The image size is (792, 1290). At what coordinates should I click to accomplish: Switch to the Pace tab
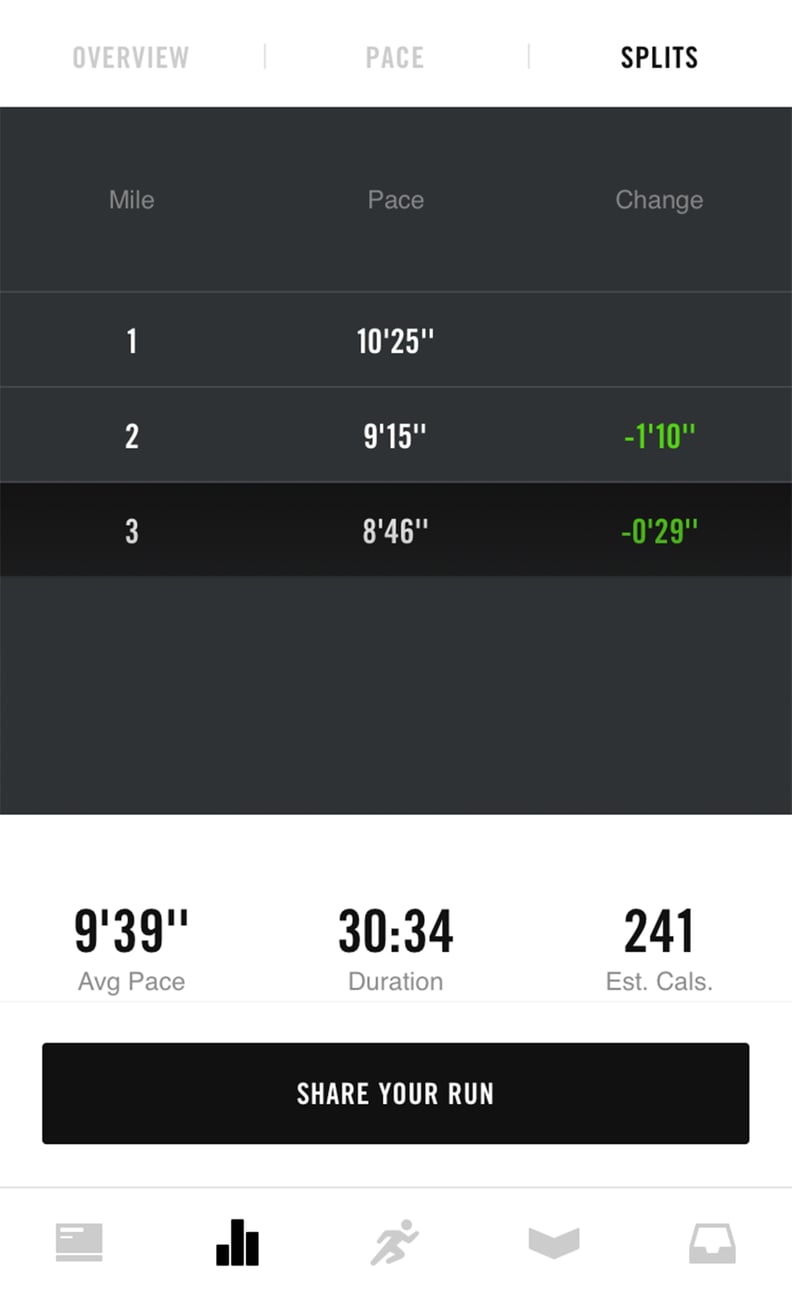[395, 57]
